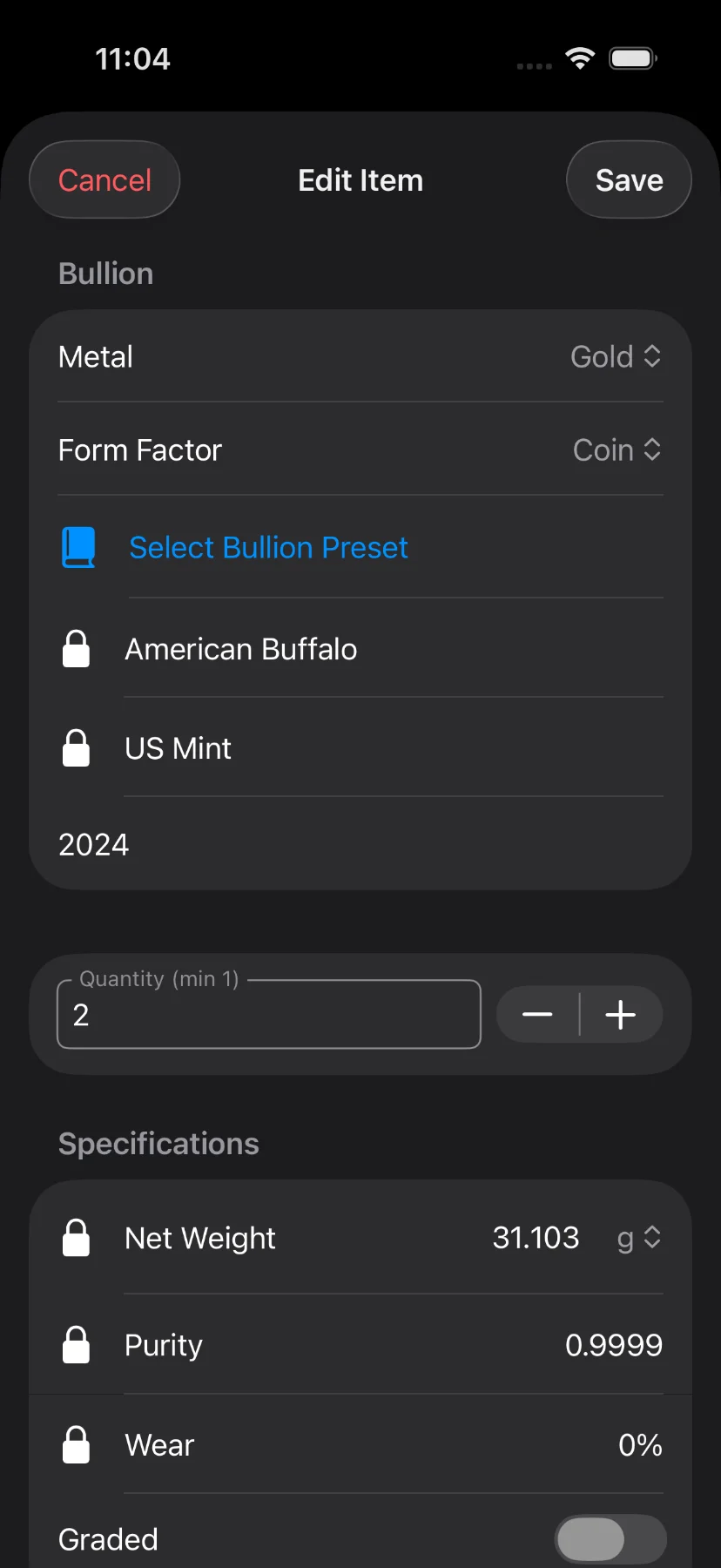This screenshot has width=721, height=1568.
Task: Change Form Factor using the Coin dropdown
Action: 617,449
